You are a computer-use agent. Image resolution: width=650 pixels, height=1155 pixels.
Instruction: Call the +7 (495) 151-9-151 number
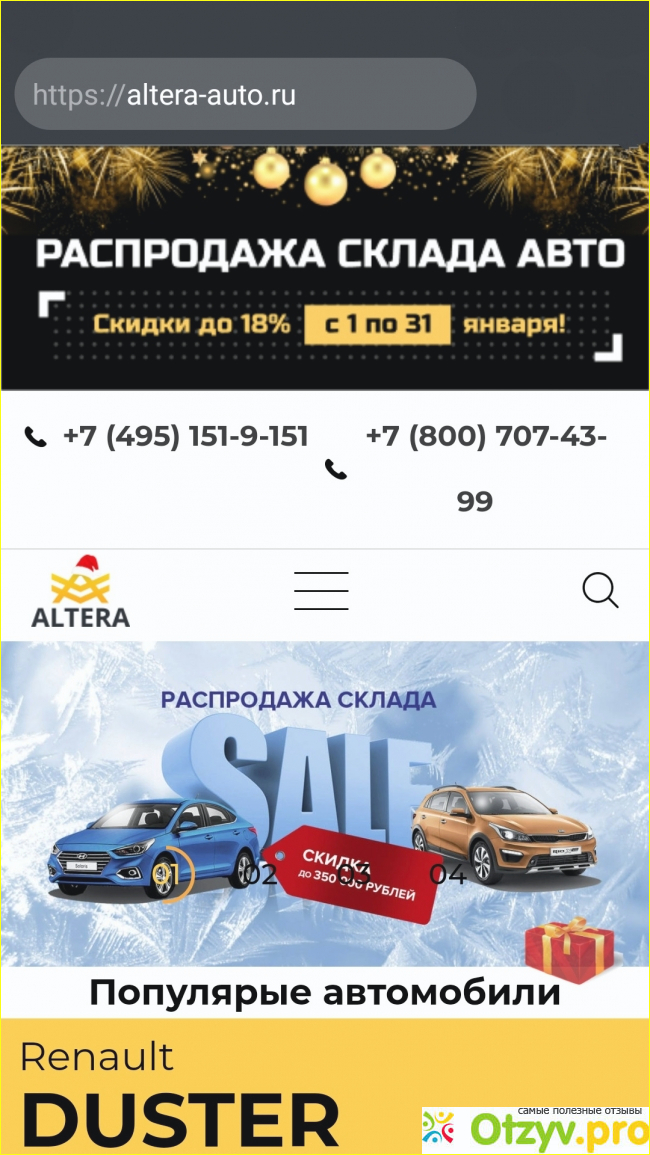(x=185, y=437)
